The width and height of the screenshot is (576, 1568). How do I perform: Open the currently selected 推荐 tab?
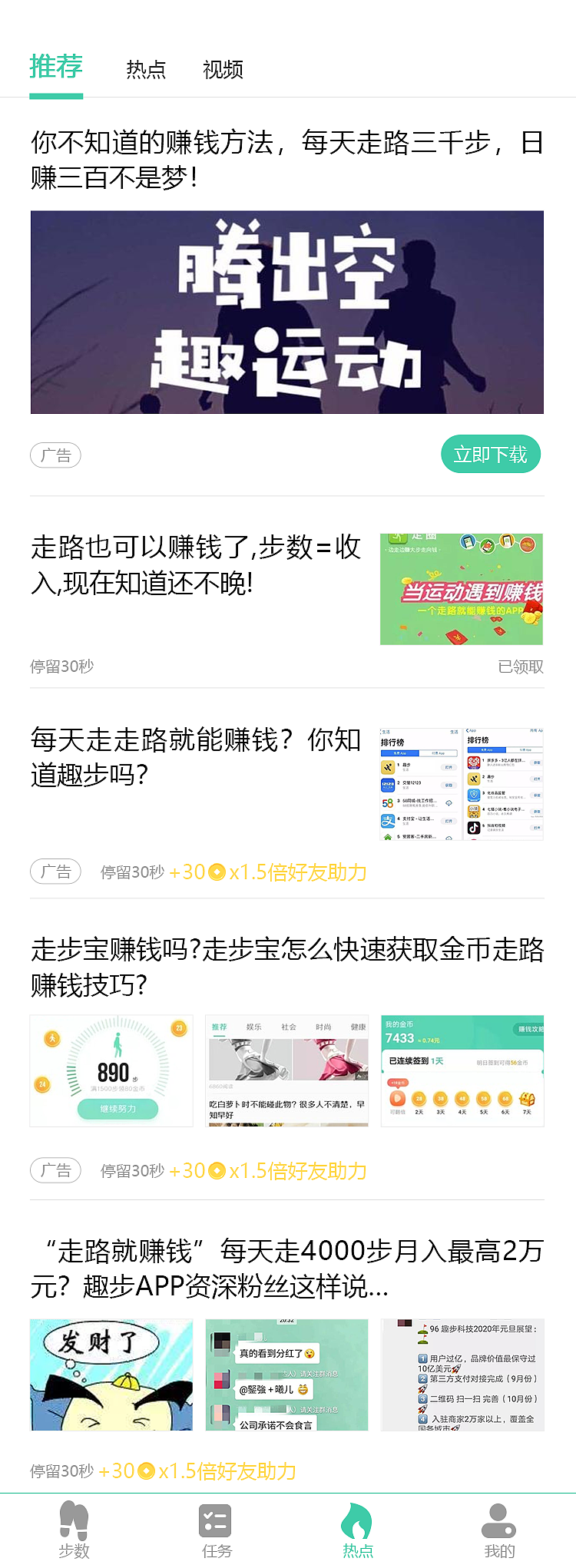[55, 68]
